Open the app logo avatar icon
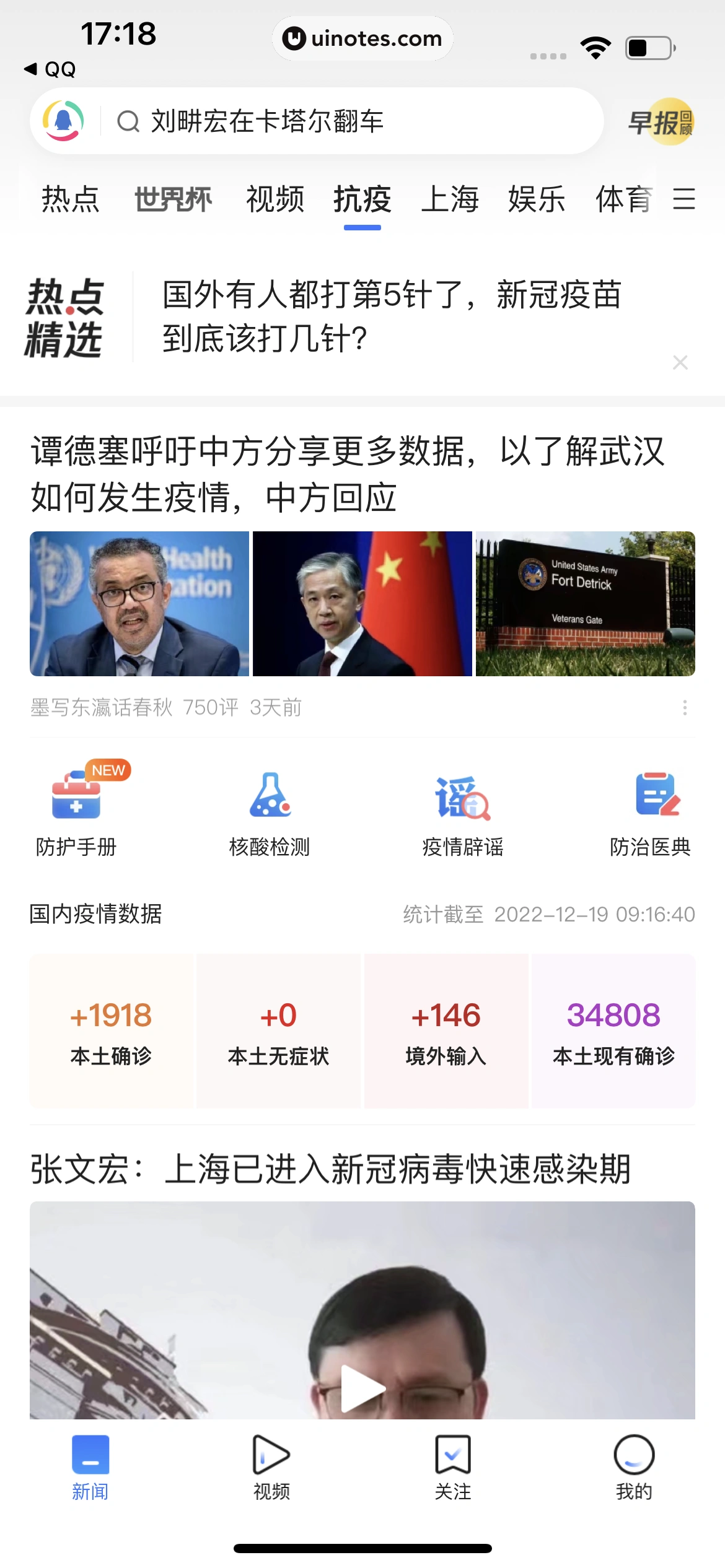This screenshot has height=1568, width=725. pos(64,121)
